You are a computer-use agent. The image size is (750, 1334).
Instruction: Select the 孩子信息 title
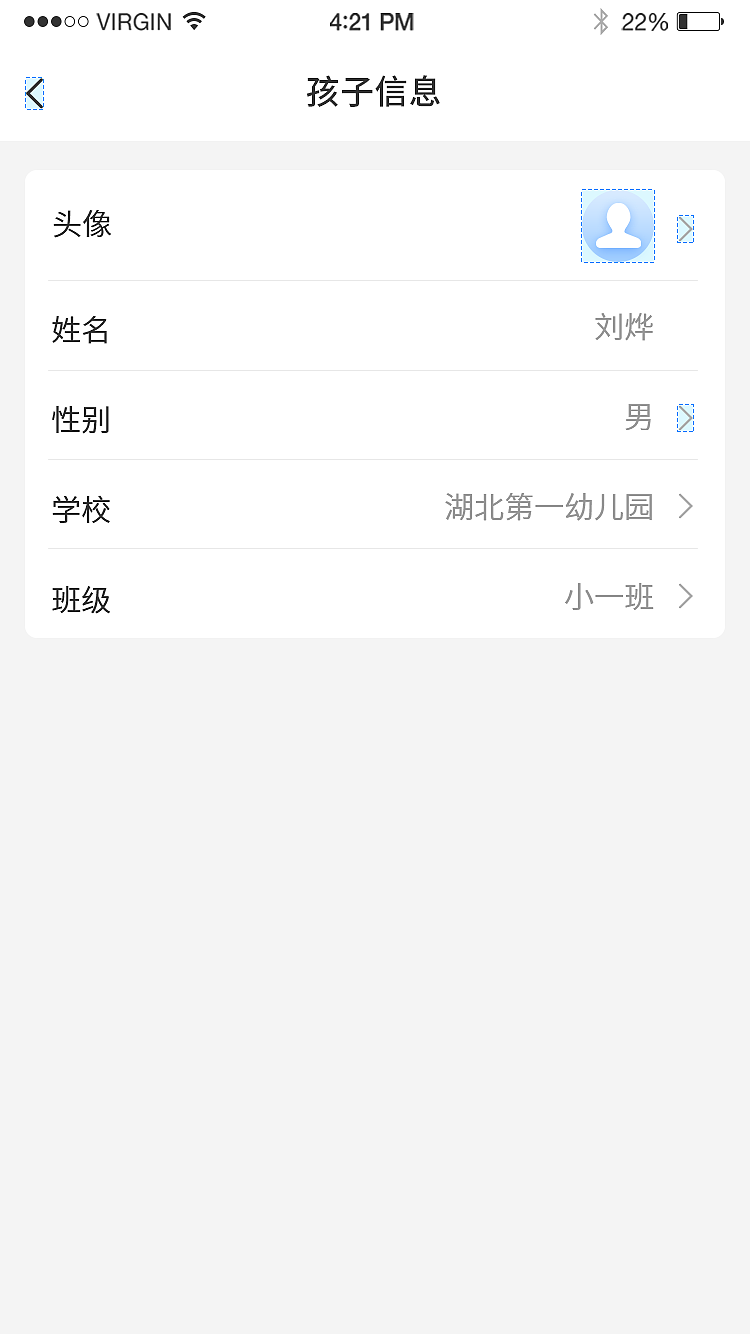pyautogui.click(x=374, y=92)
